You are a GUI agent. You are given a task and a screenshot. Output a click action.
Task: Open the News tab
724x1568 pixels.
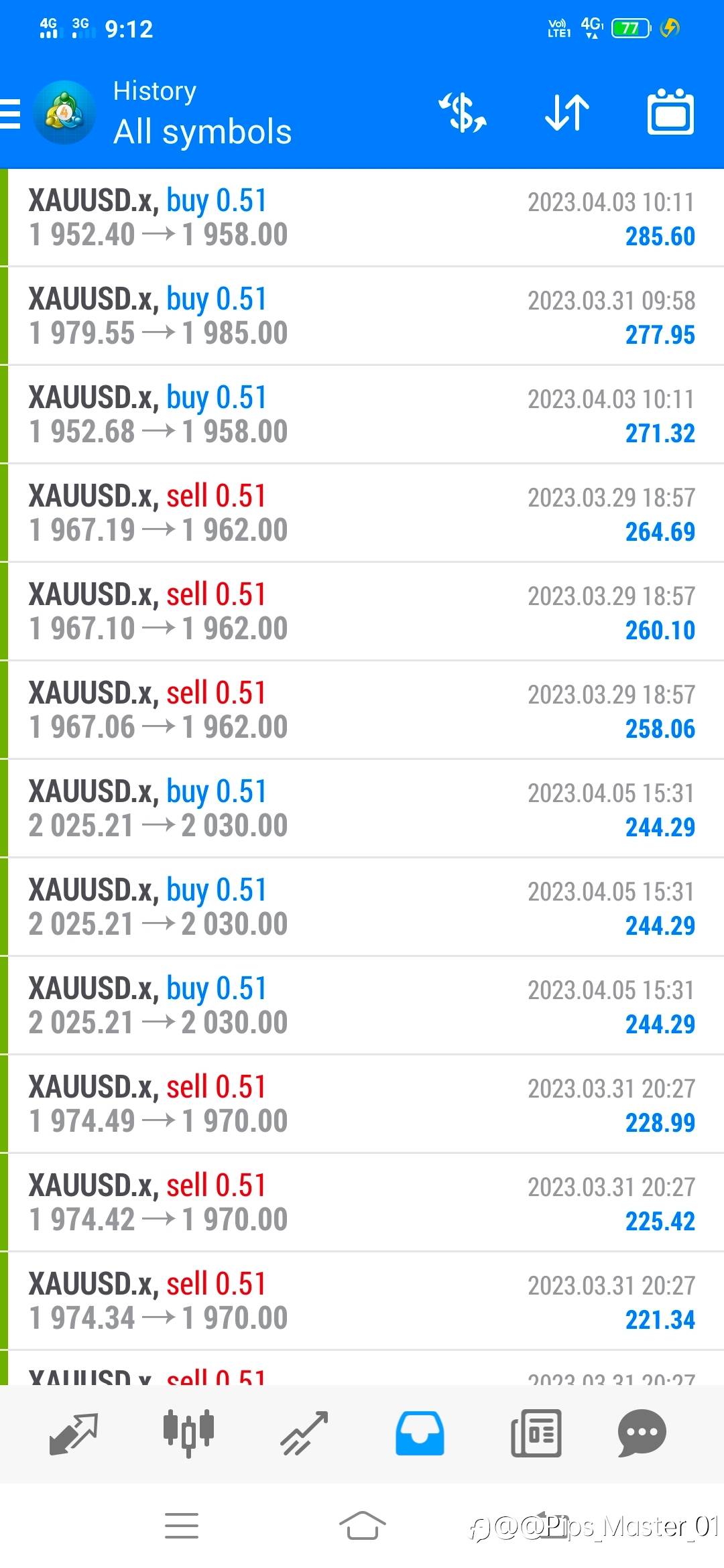(x=536, y=1433)
